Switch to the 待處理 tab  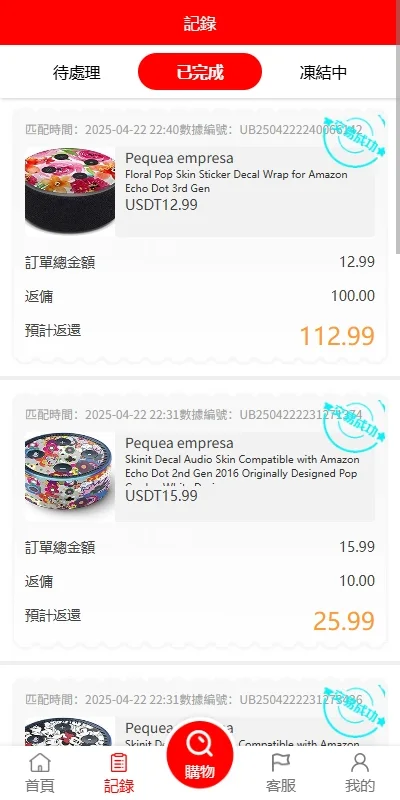(x=77, y=72)
